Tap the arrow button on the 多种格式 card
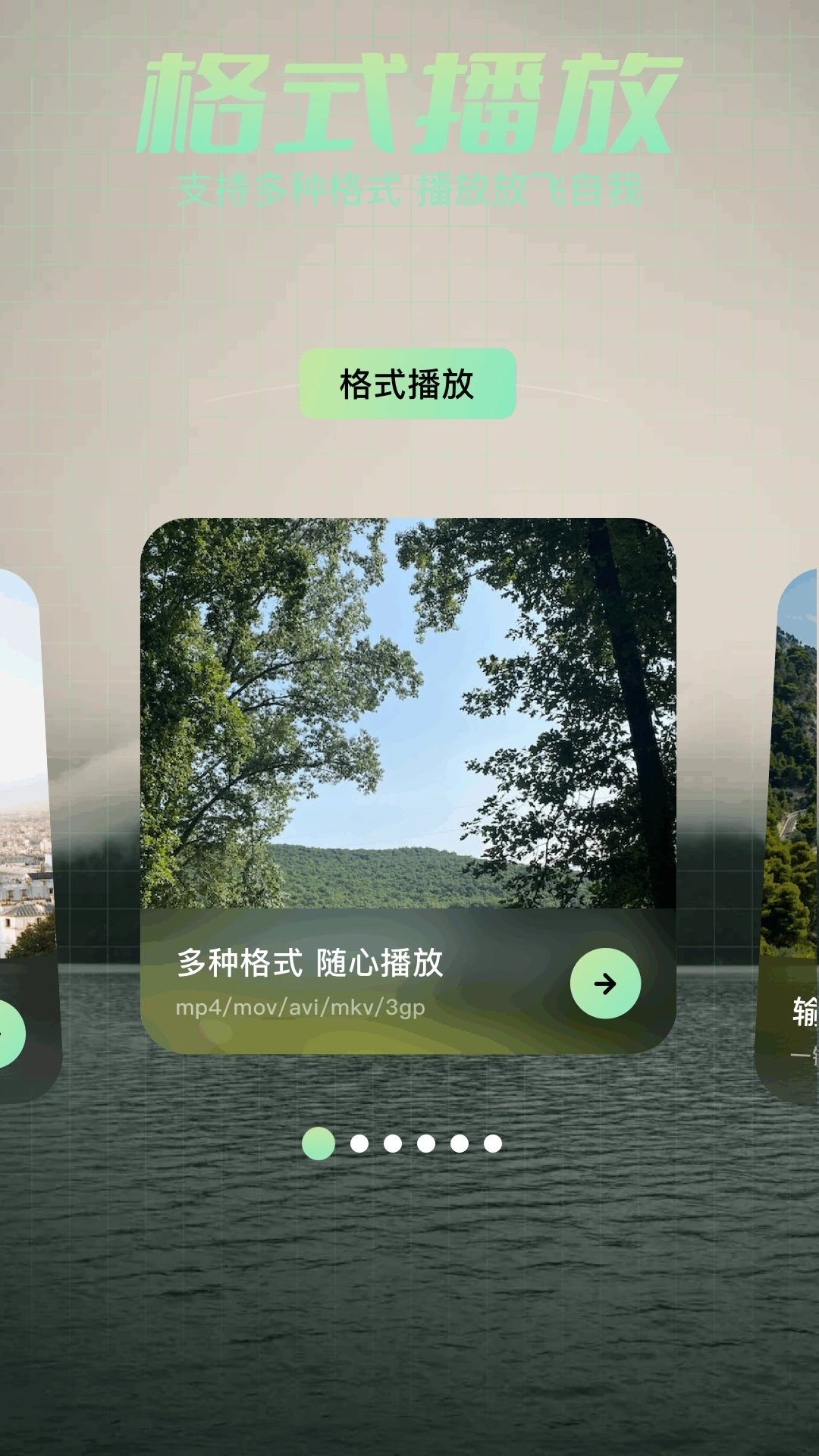 [605, 984]
